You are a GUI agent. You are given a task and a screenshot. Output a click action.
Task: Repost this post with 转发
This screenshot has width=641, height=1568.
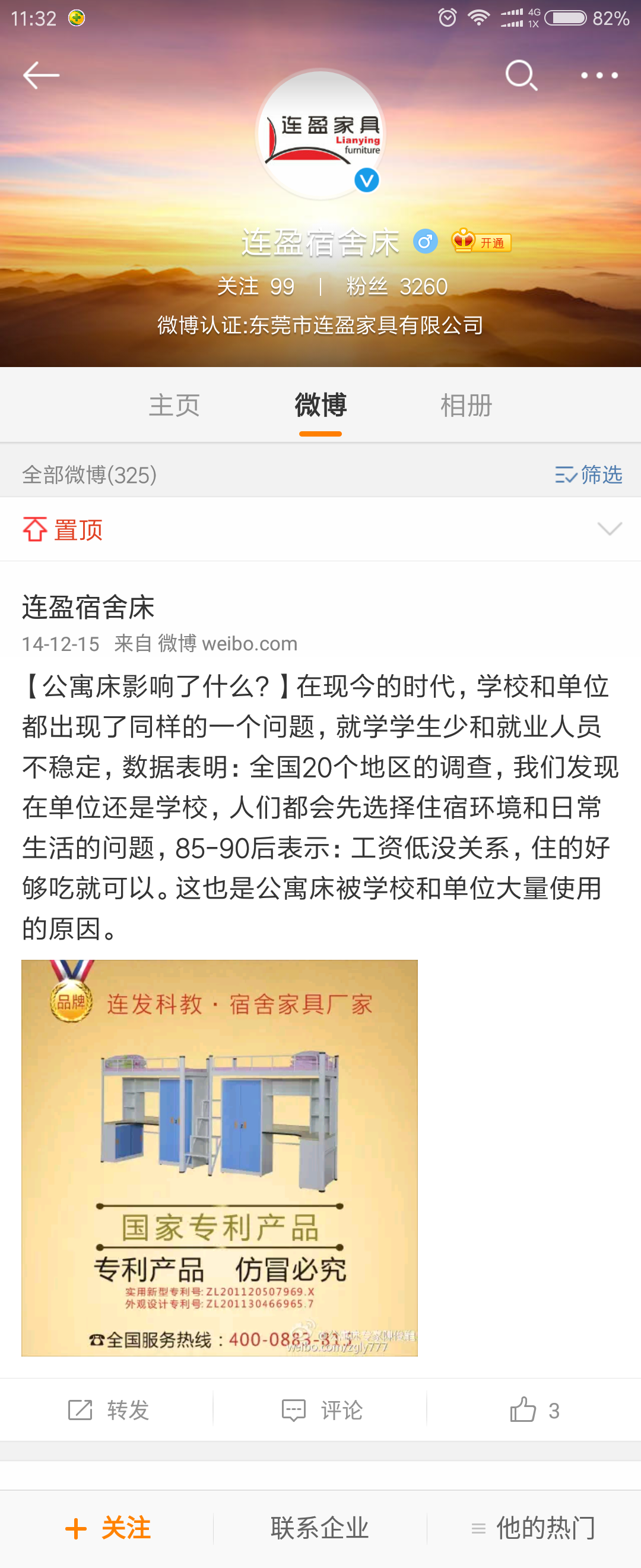coord(108,1410)
